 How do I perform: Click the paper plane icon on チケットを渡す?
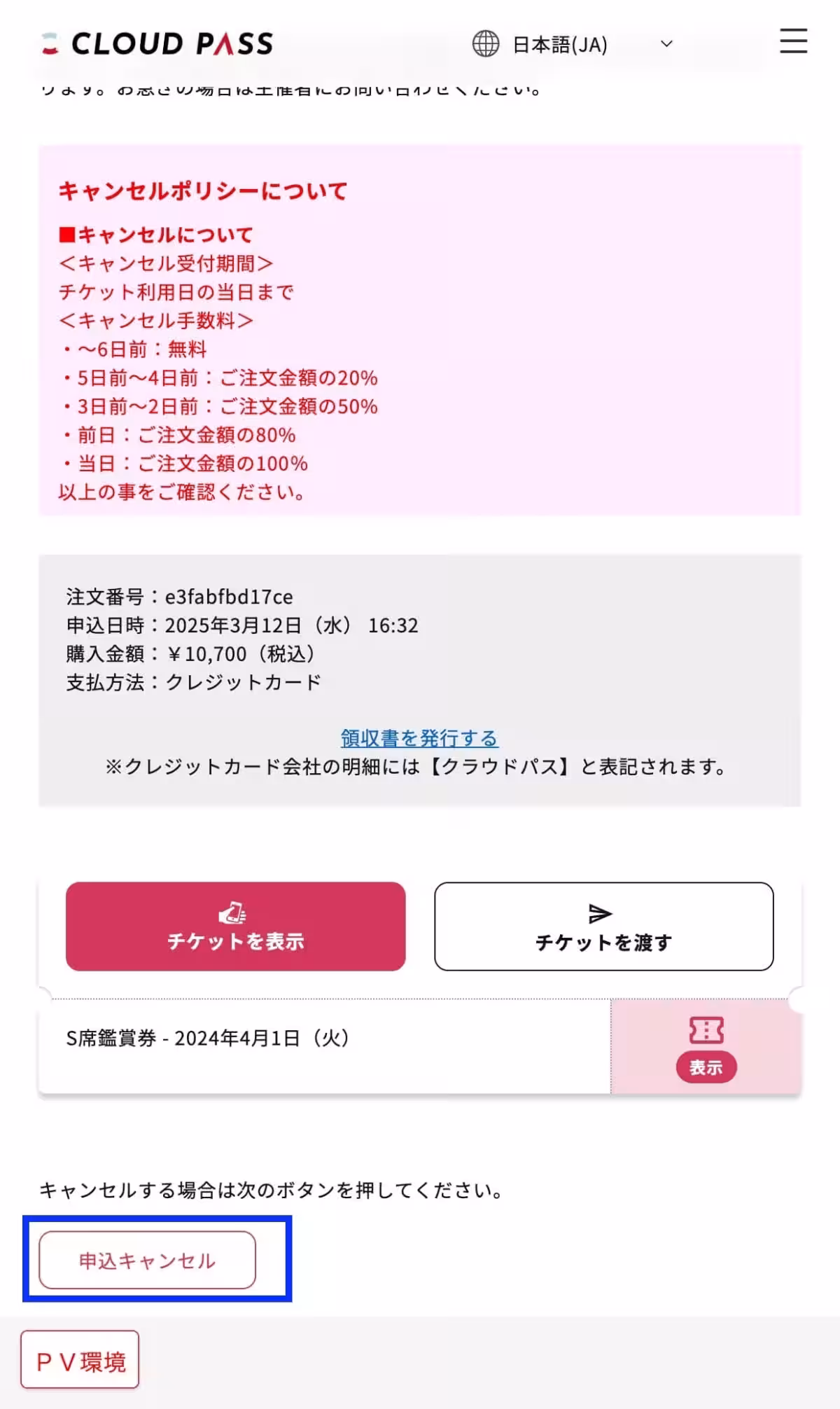click(x=602, y=912)
